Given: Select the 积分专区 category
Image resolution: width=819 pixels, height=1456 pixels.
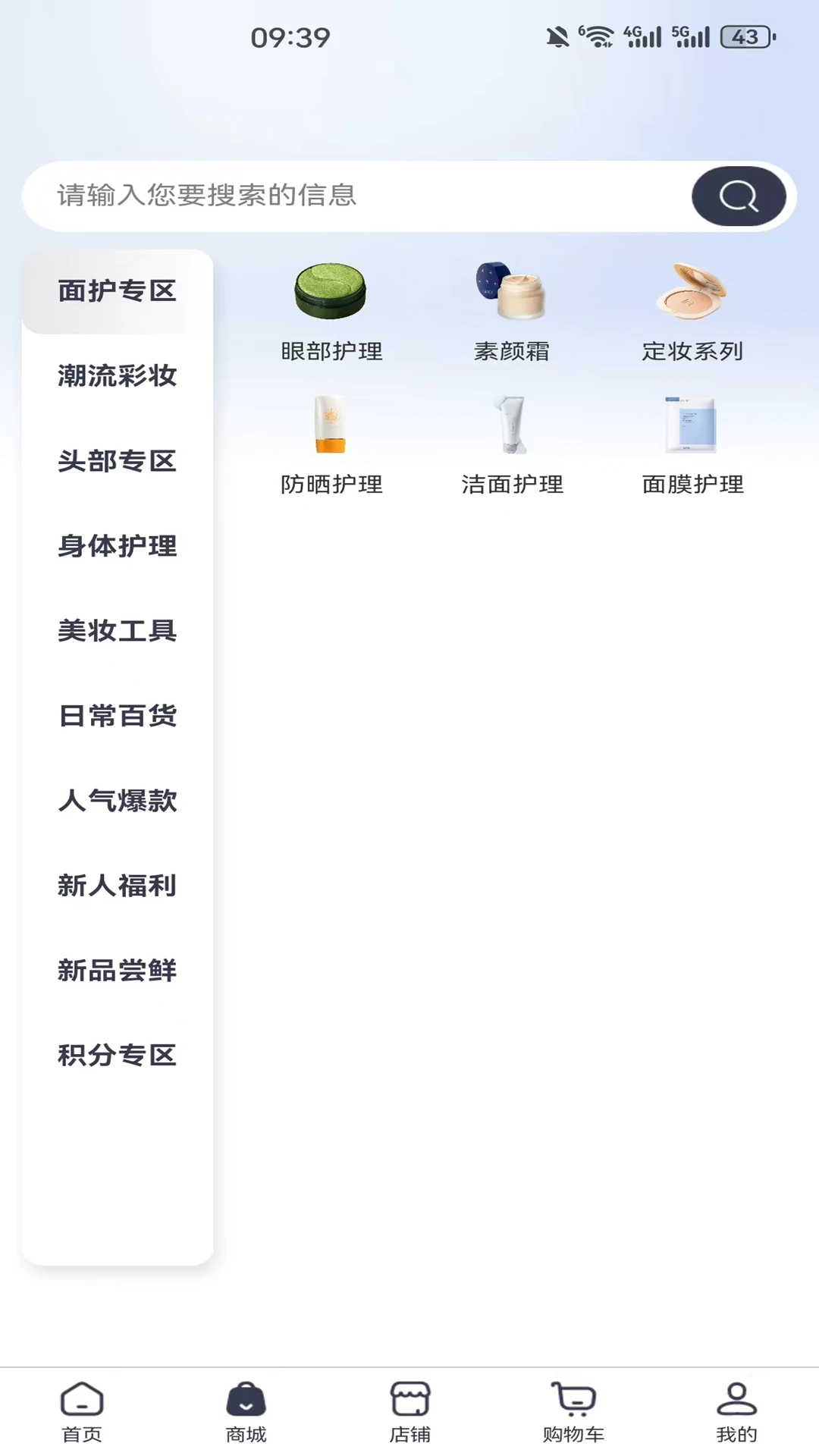Looking at the screenshot, I should coord(118,1056).
